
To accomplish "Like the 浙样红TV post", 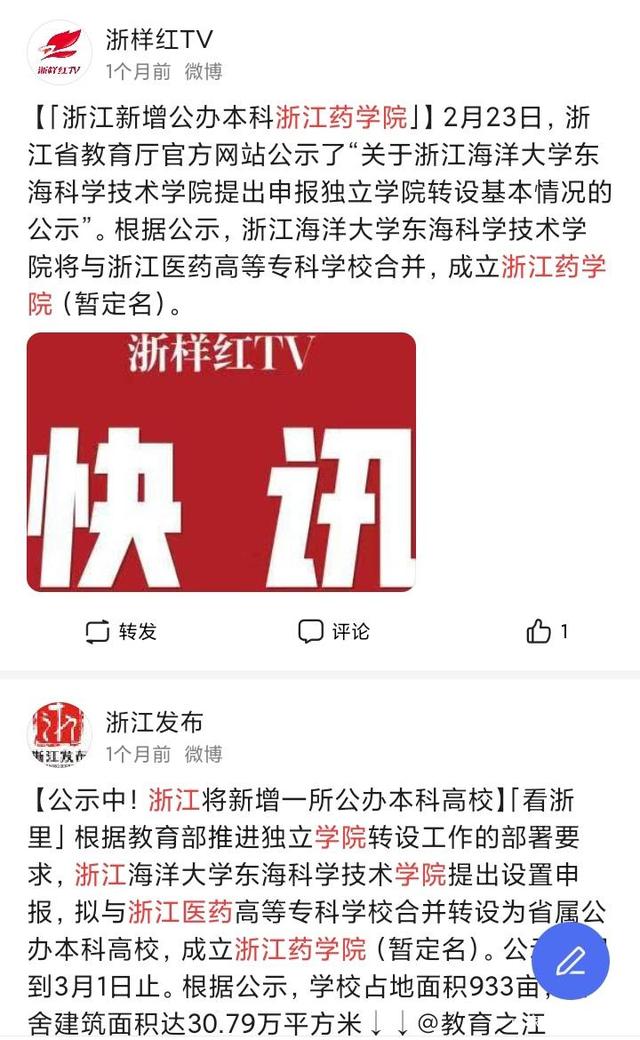I will pyautogui.click(x=546, y=631).
